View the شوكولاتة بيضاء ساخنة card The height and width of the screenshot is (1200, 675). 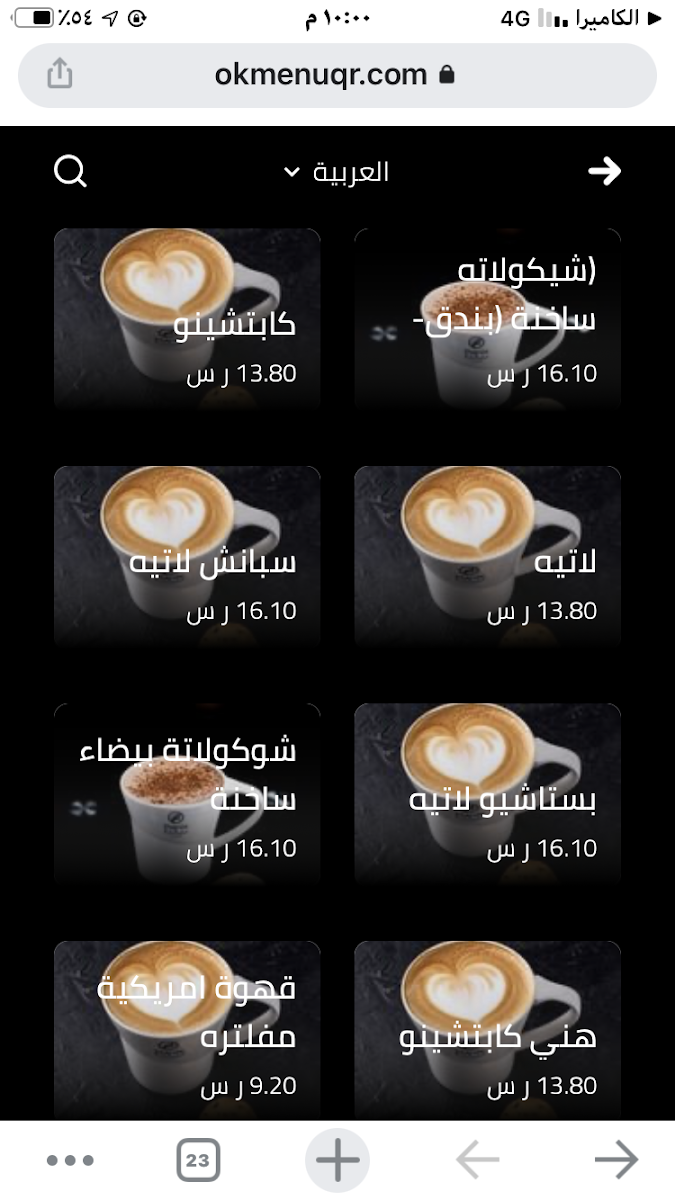point(187,794)
